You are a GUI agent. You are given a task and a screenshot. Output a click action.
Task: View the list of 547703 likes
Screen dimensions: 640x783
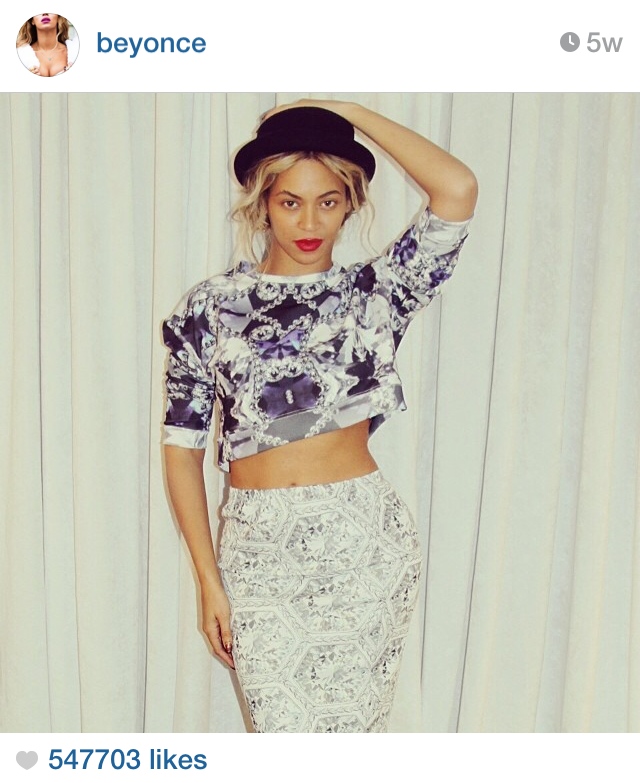tap(127, 760)
